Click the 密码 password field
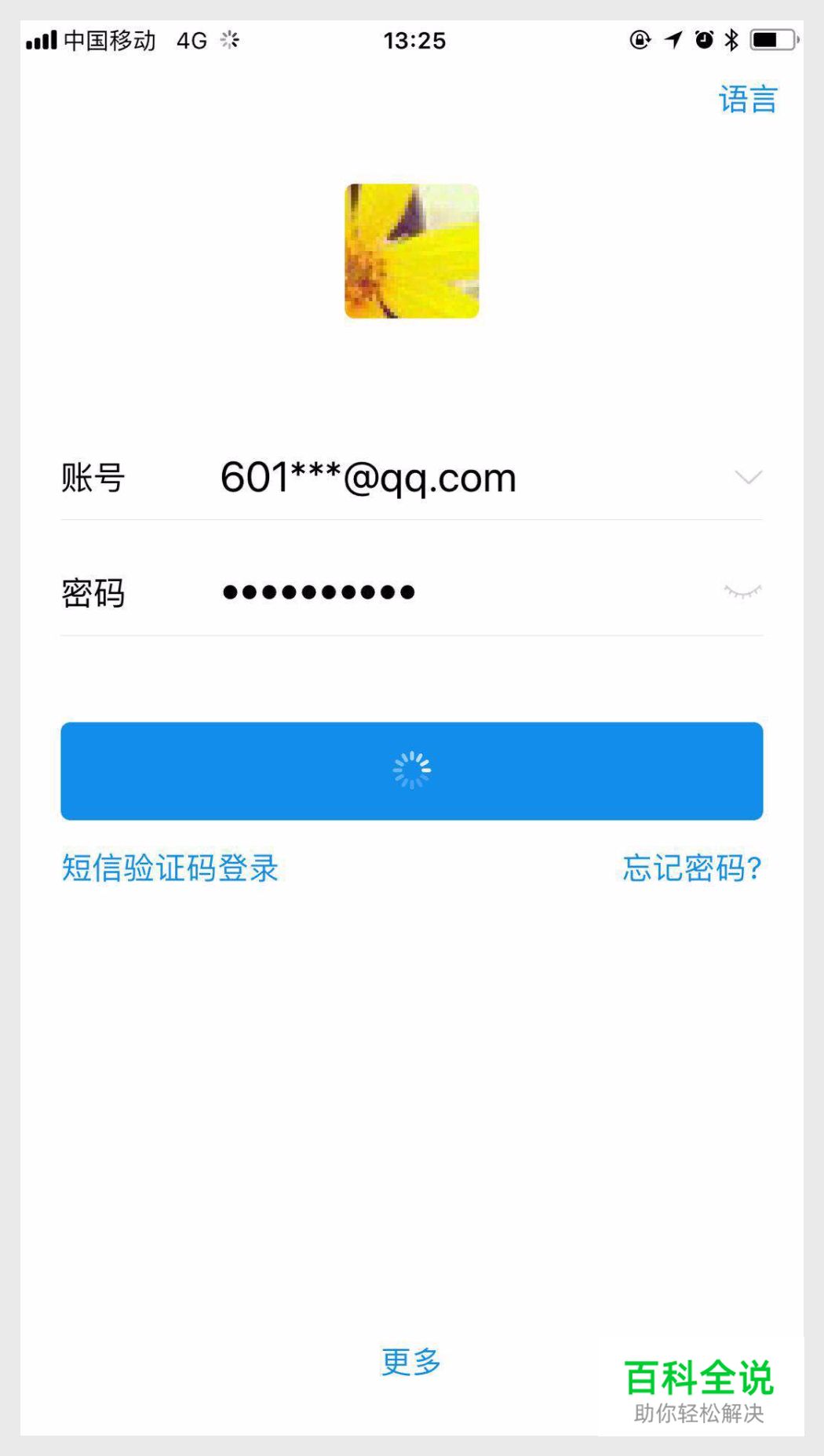Screen dimensions: 824x1456 point(318,591)
